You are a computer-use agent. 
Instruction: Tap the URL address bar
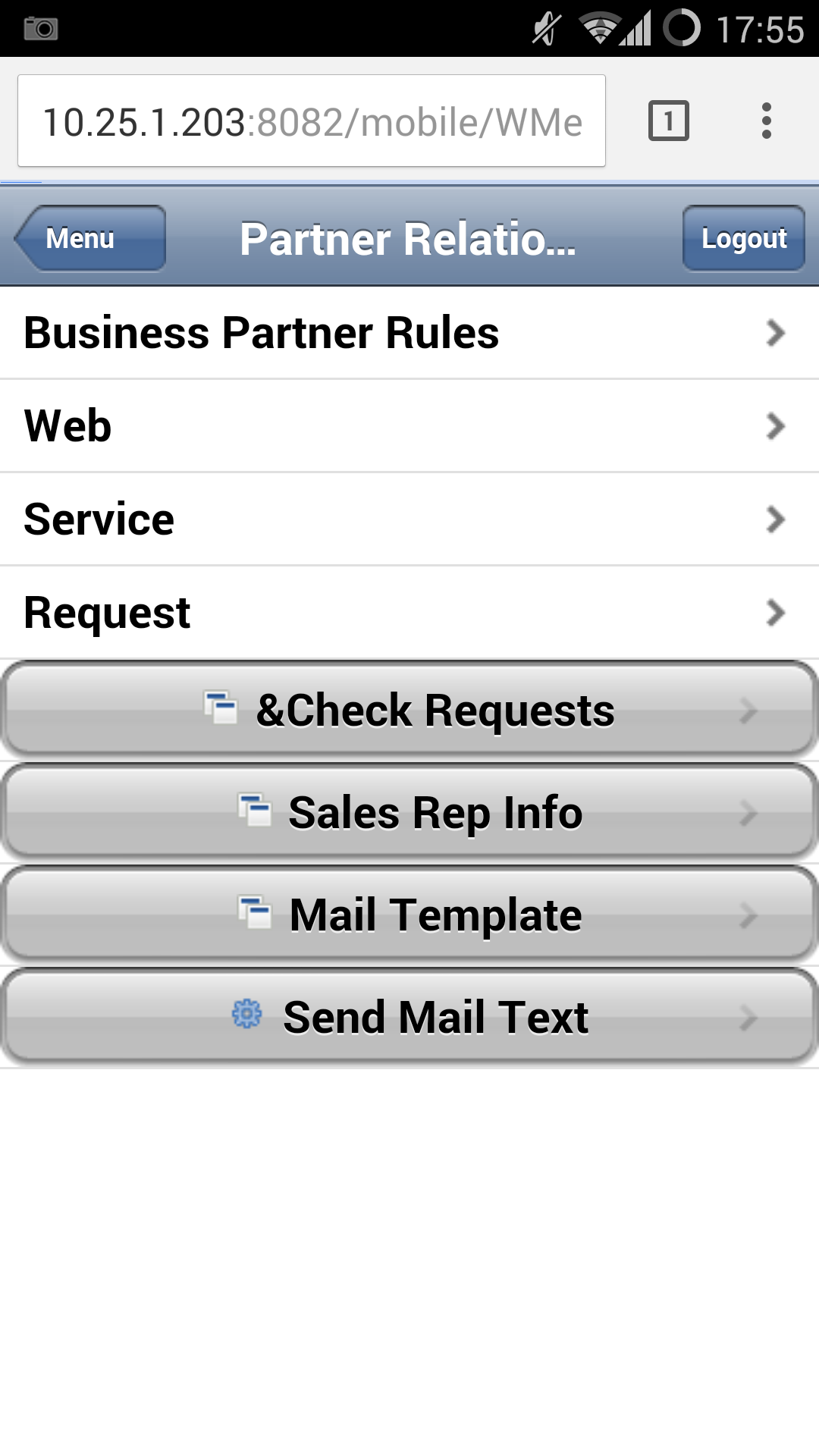pos(312,121)
